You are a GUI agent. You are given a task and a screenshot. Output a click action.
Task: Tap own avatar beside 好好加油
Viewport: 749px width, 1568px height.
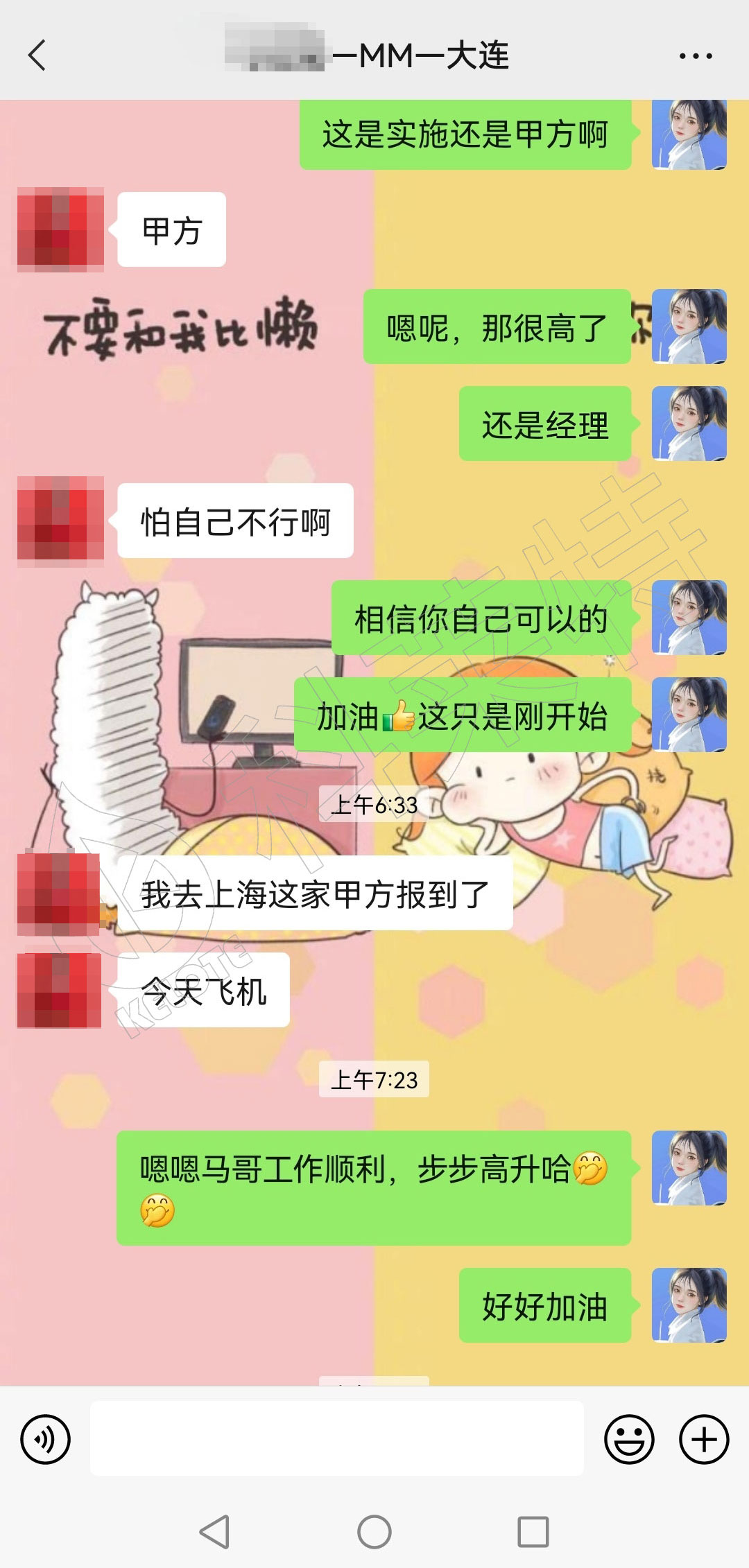[689, 1305]
